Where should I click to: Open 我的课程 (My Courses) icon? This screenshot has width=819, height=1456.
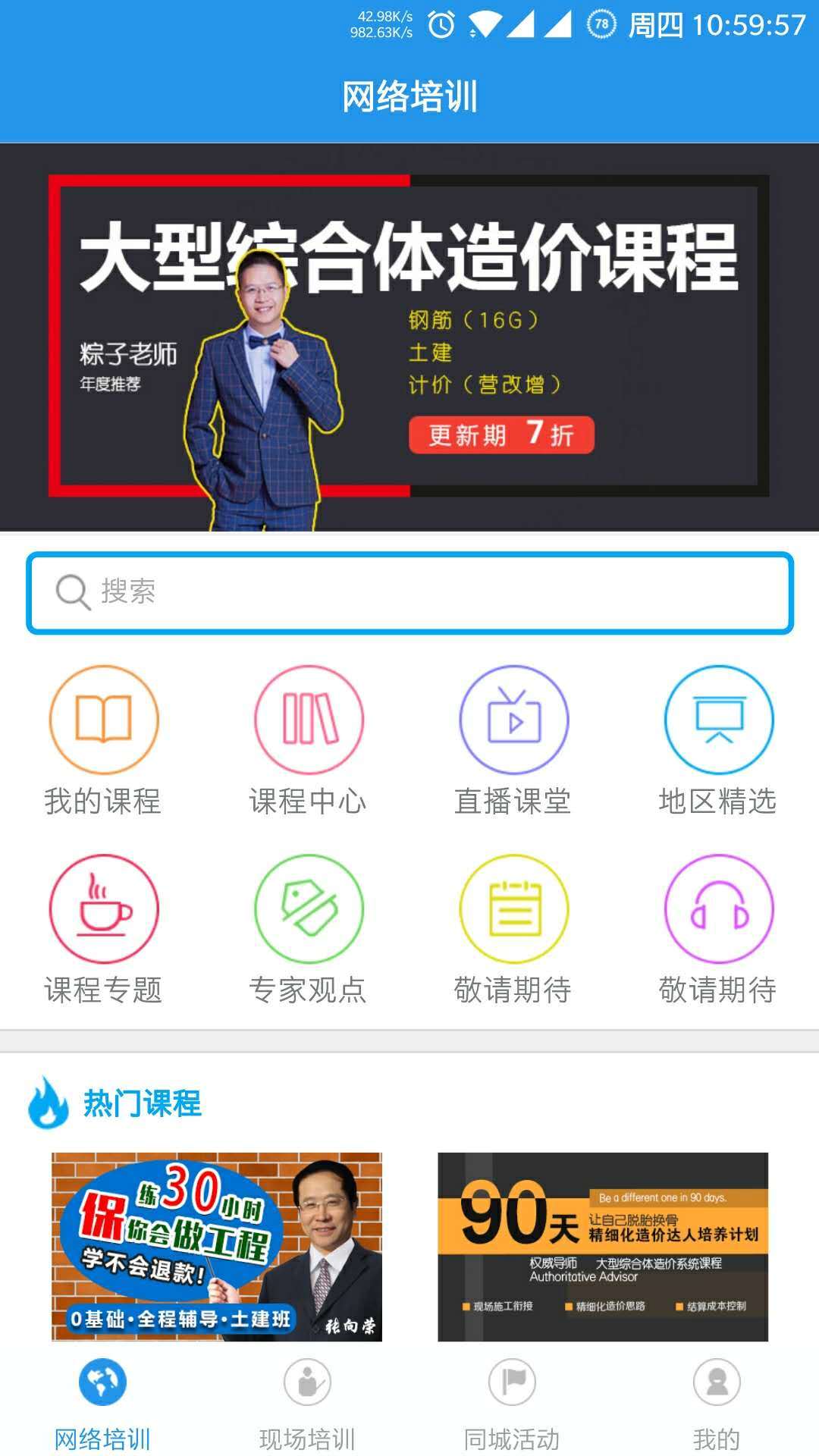pos(105,721)
